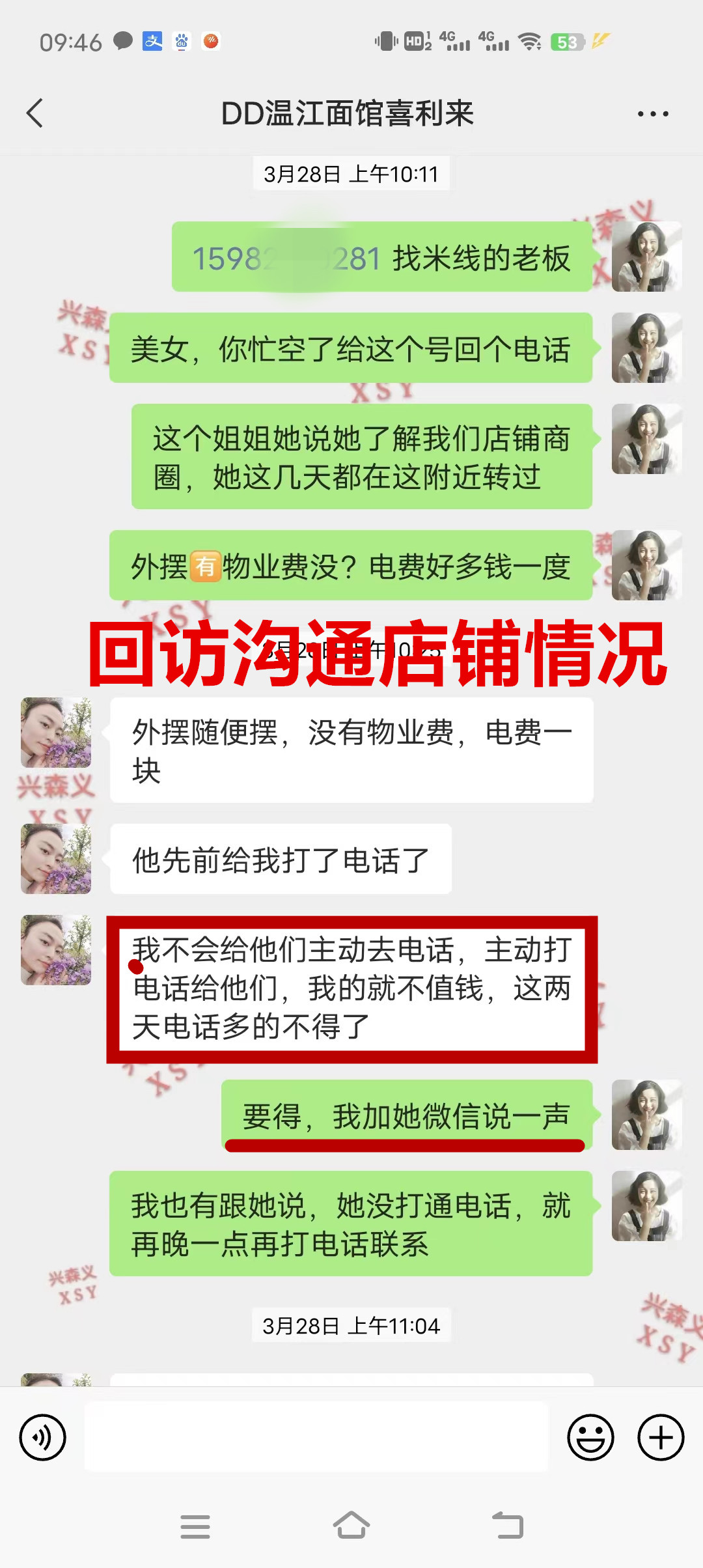Open sender's avatar beside '找米线的老板' message

click(646, 257)
